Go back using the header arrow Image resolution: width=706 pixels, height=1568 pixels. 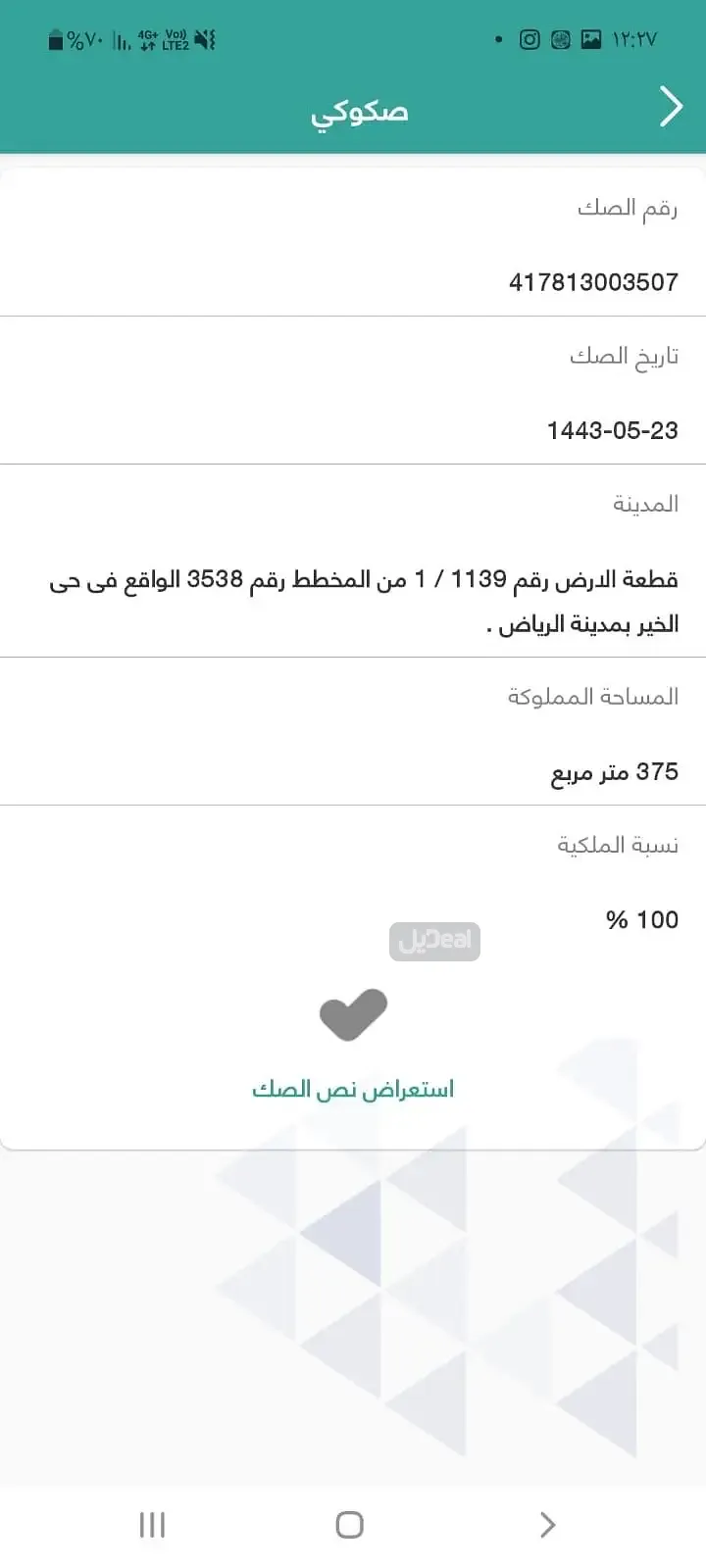click(671, 107)
